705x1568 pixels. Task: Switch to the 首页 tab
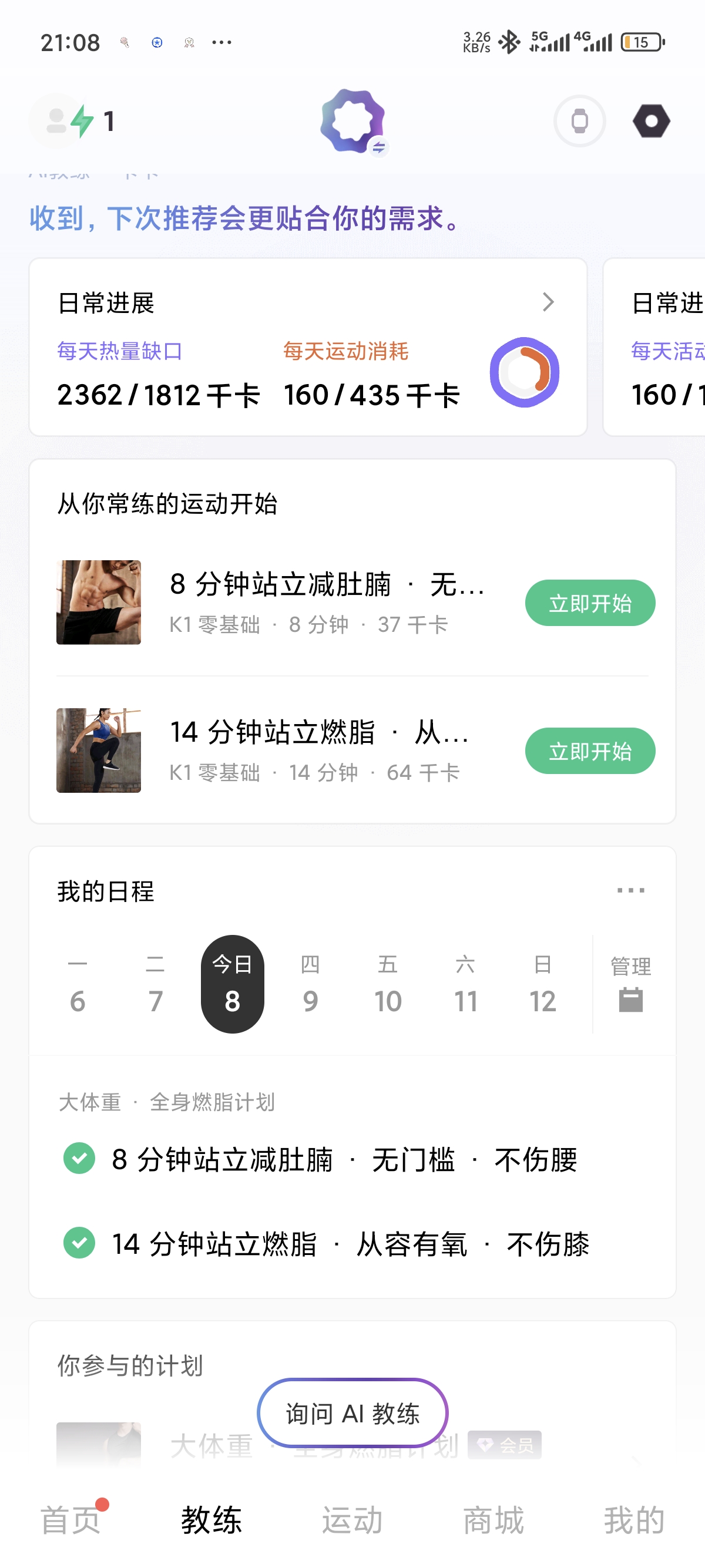click(x=70, y=1519)
